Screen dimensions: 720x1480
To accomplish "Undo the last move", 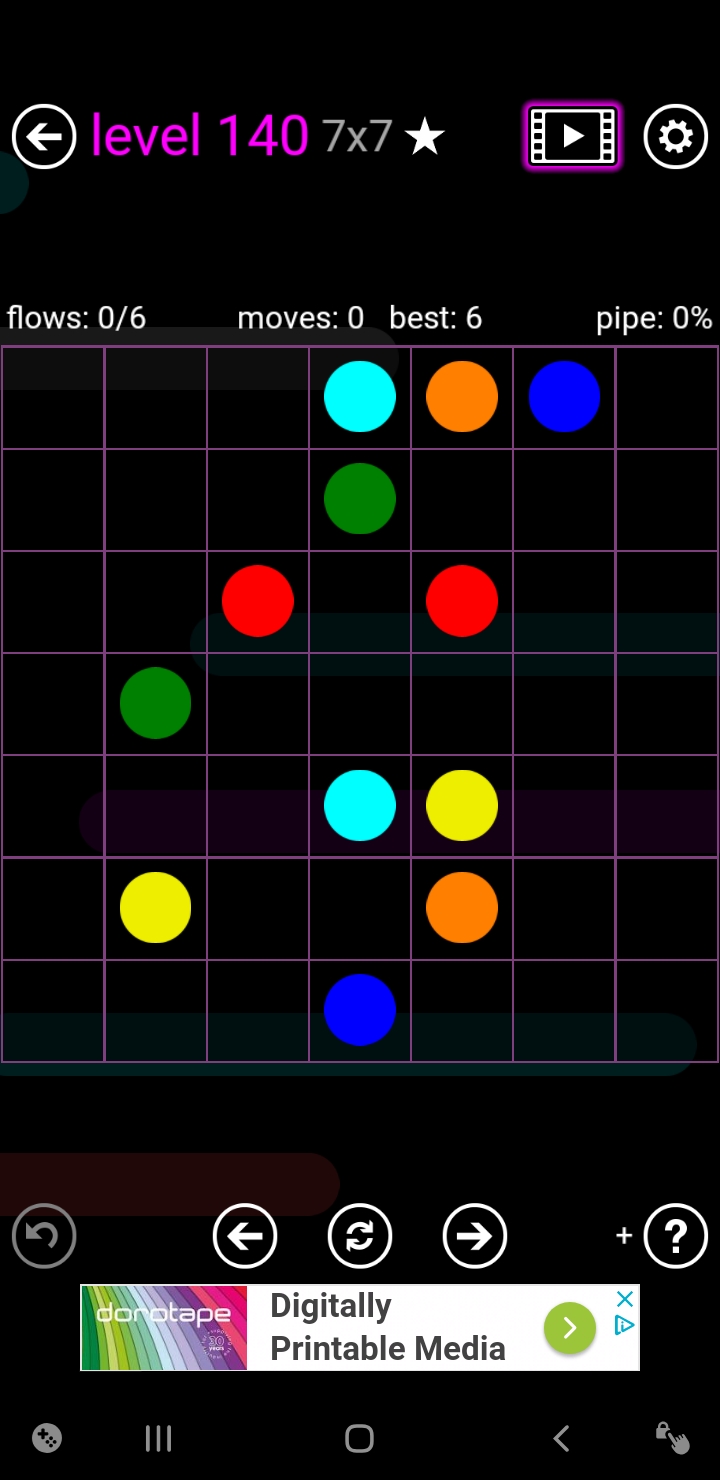I will 44,1236.
